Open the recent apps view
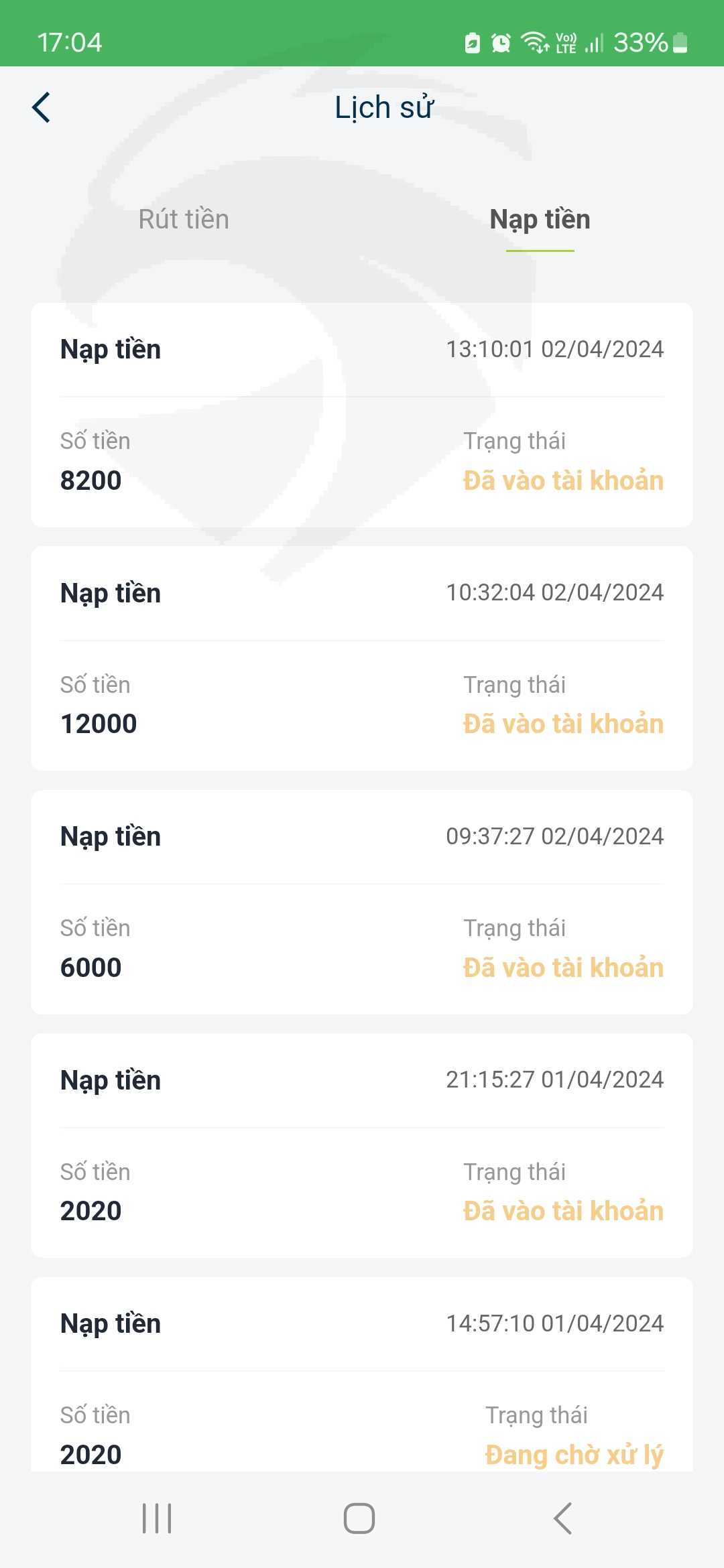The height and width of the screenshot is (1568, 724). click(157, 1518)
